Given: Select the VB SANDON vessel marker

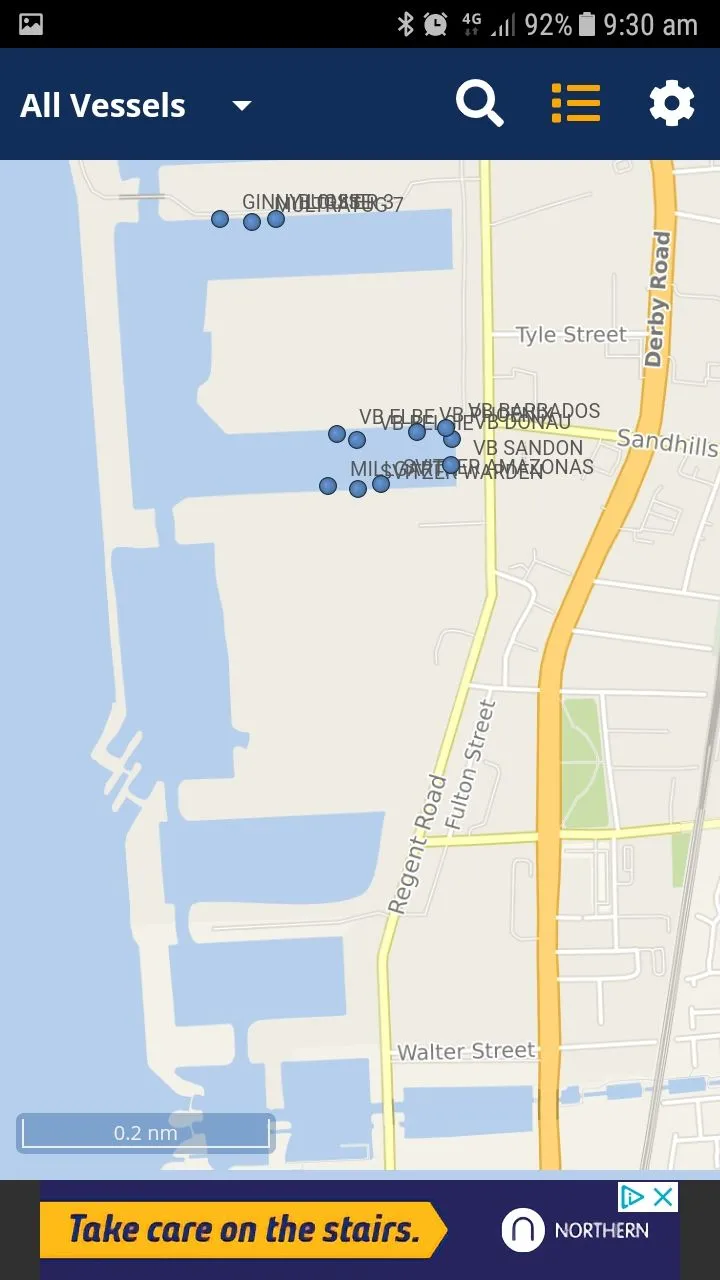Looking at the screenshot, I should (451, 464).
